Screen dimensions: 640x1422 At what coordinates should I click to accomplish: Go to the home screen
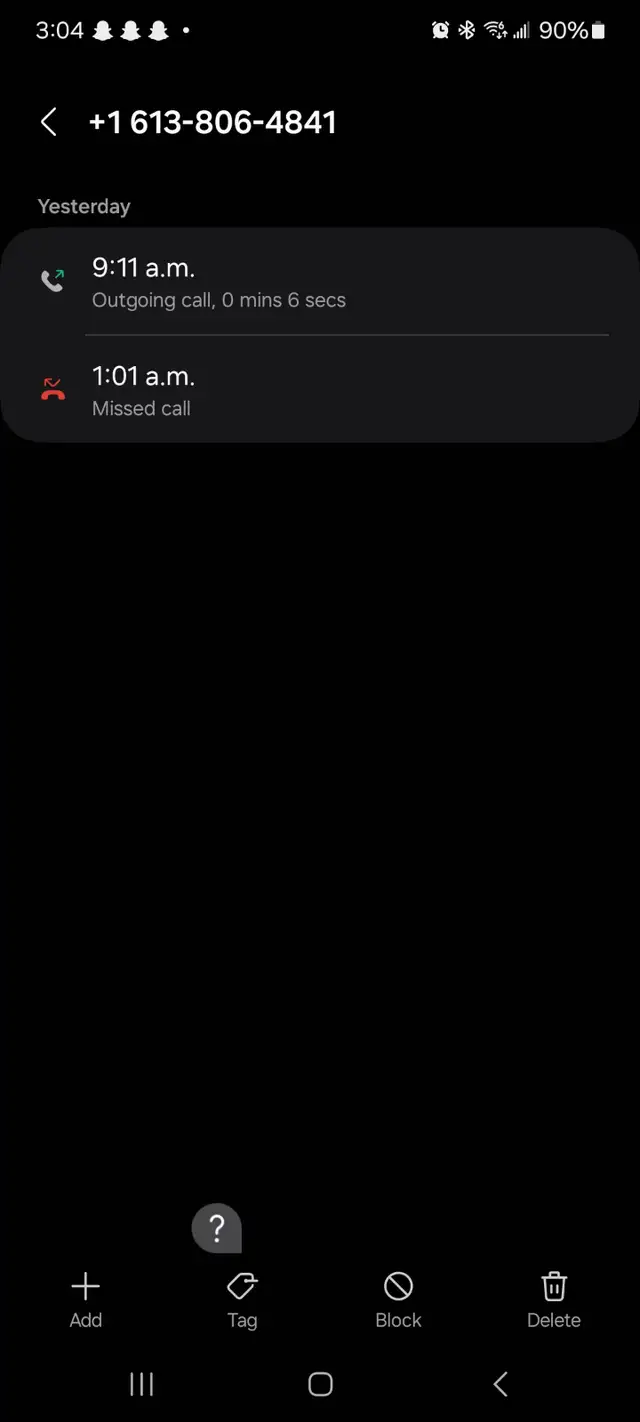[320, 1384]
